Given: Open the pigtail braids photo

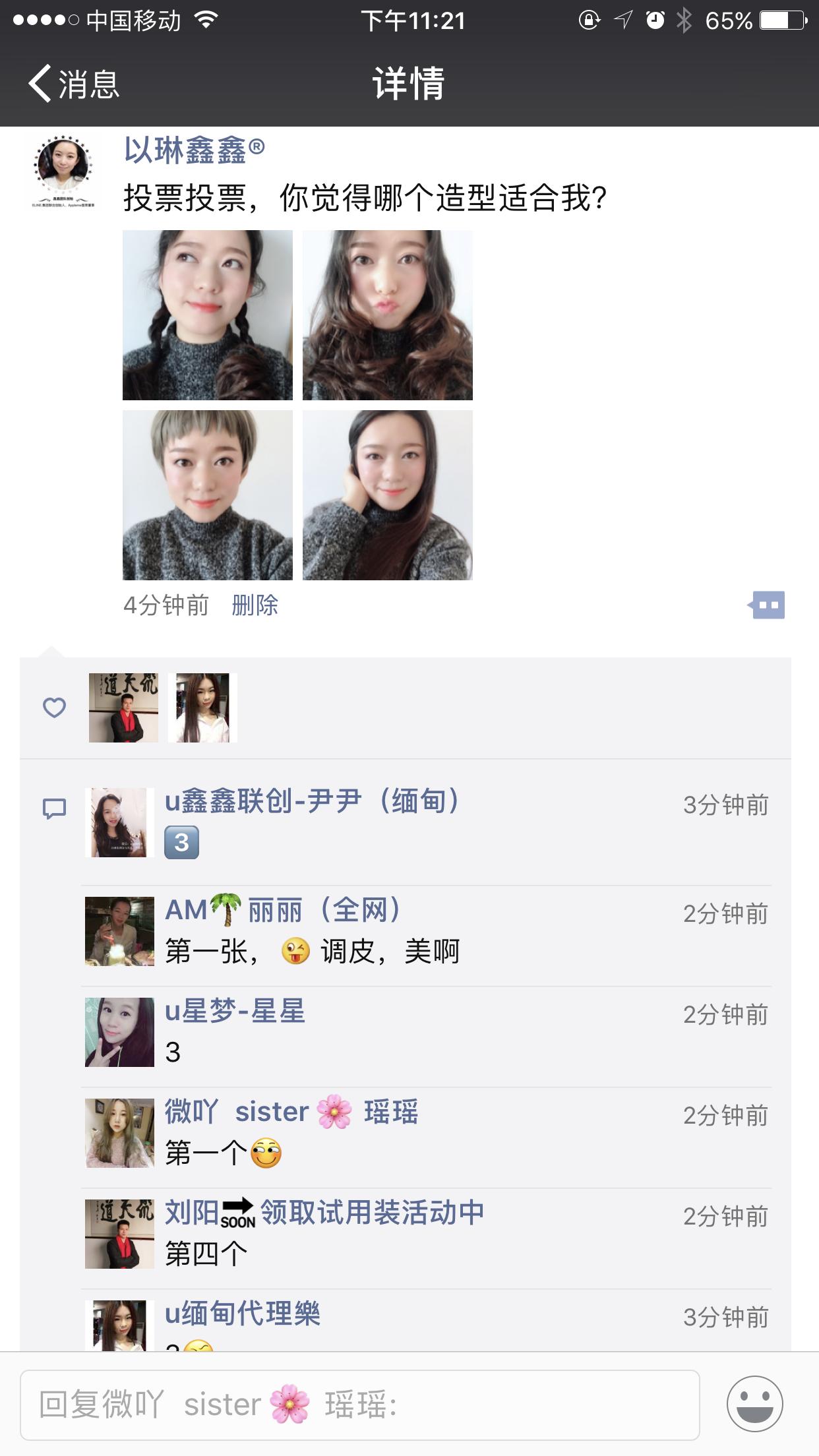Looking at the screenshot, I should coord(208,315).
